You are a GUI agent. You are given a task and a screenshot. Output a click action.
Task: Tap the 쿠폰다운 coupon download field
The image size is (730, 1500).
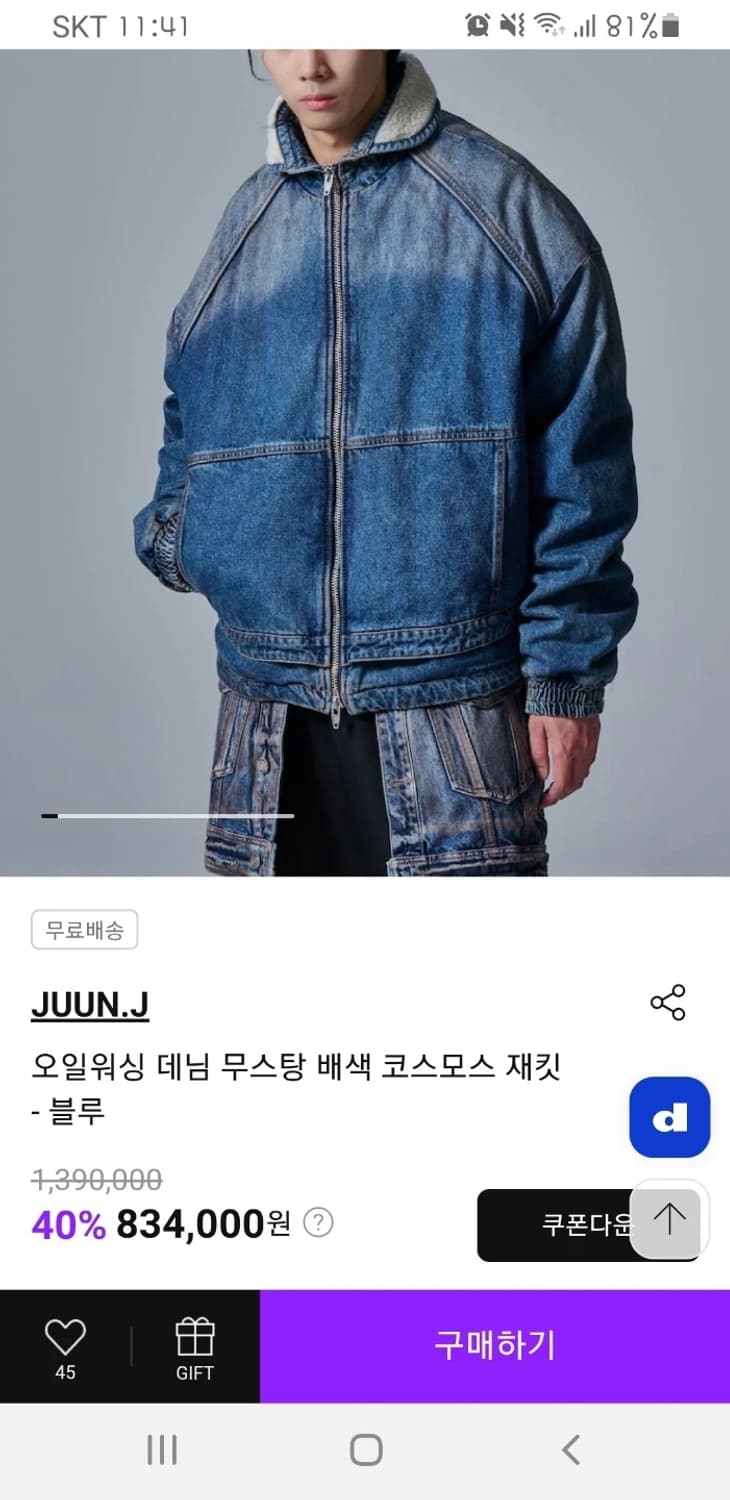573,1224
